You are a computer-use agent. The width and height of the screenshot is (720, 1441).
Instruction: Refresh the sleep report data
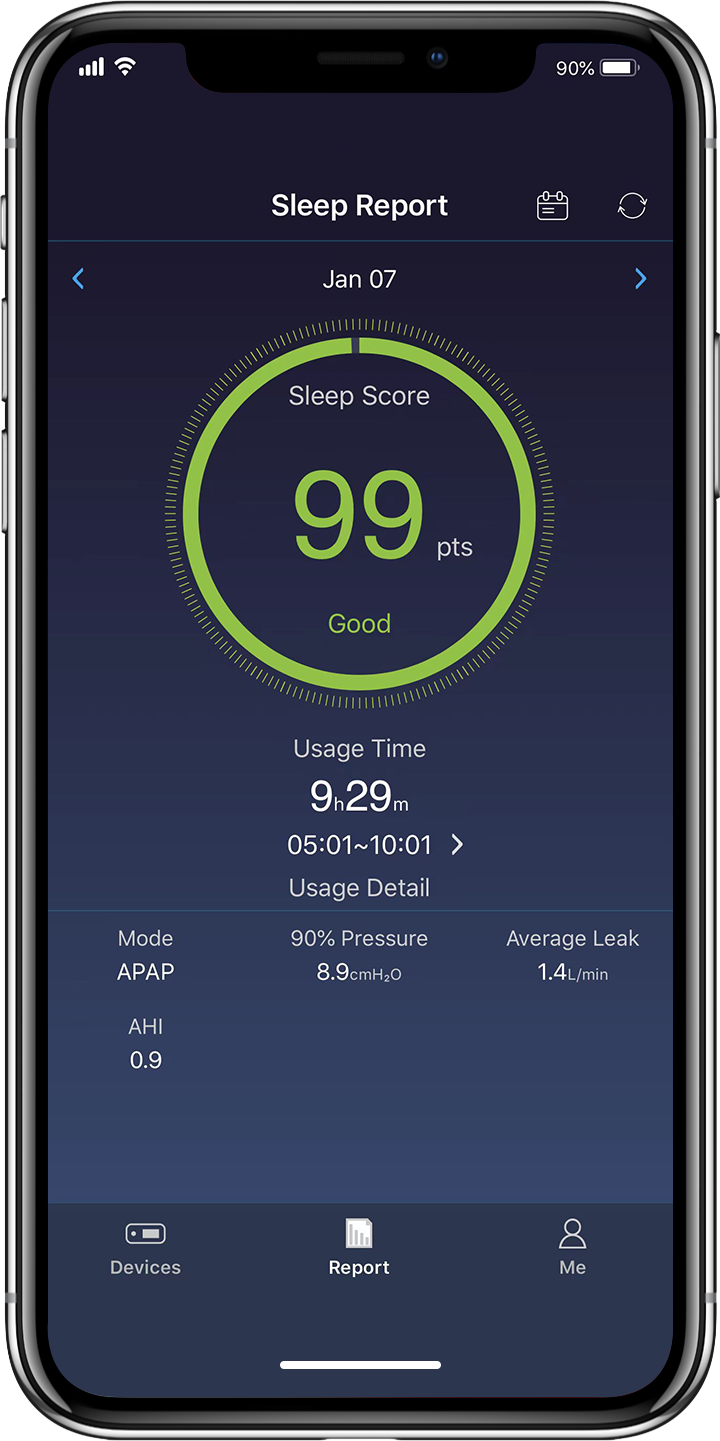[632, 206]
